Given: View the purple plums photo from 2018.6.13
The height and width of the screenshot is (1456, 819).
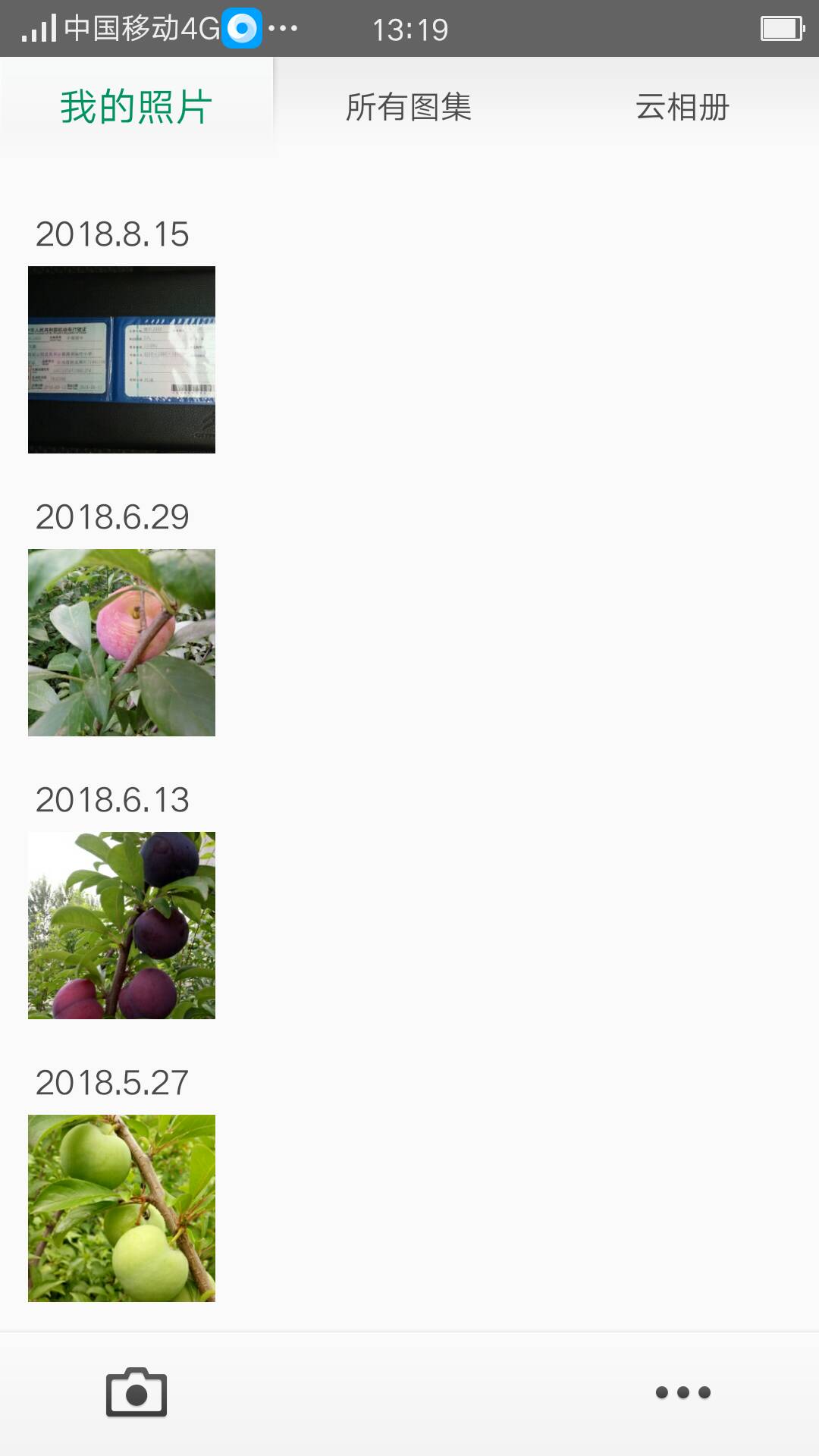Looking at the screenshot, I should [121, 925].
